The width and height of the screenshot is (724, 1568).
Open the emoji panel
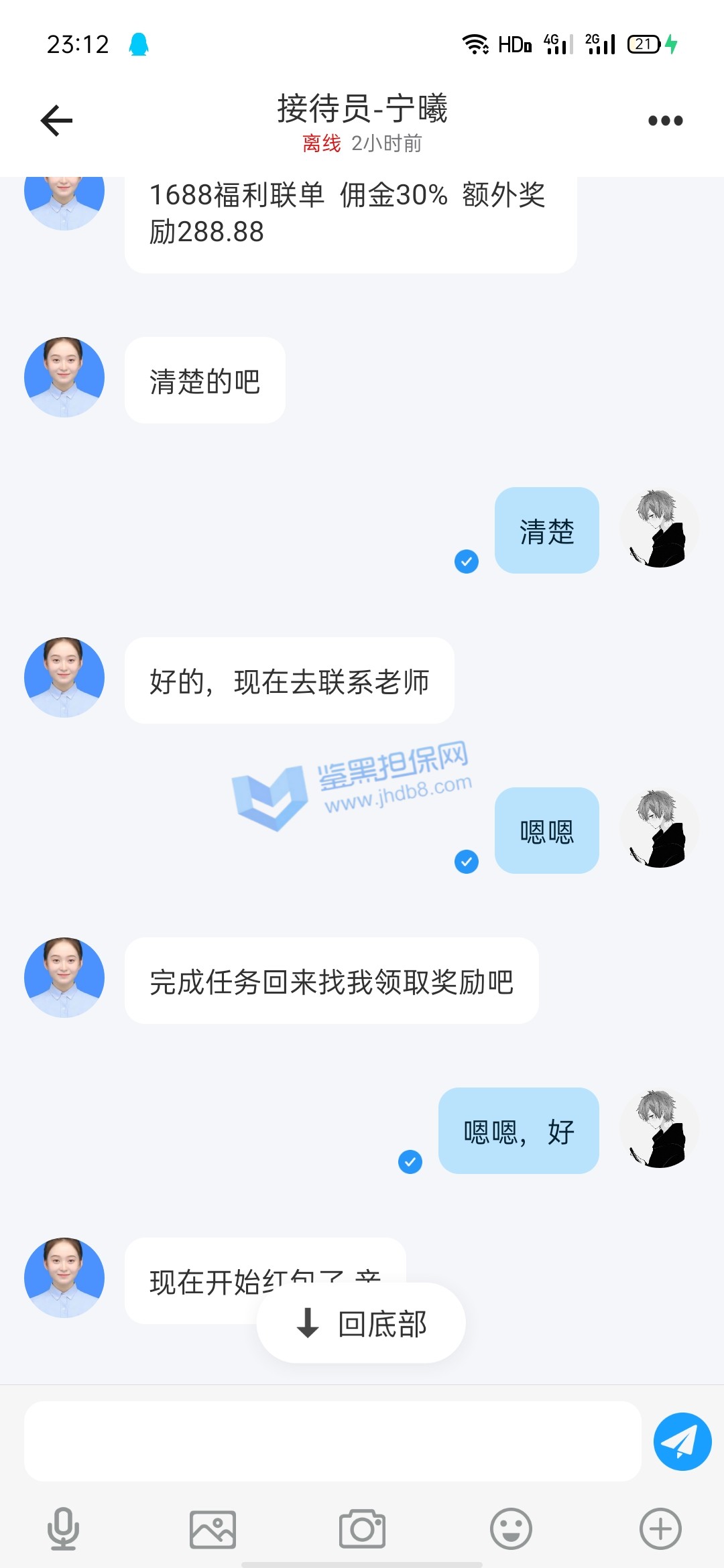click(511, 1529)
